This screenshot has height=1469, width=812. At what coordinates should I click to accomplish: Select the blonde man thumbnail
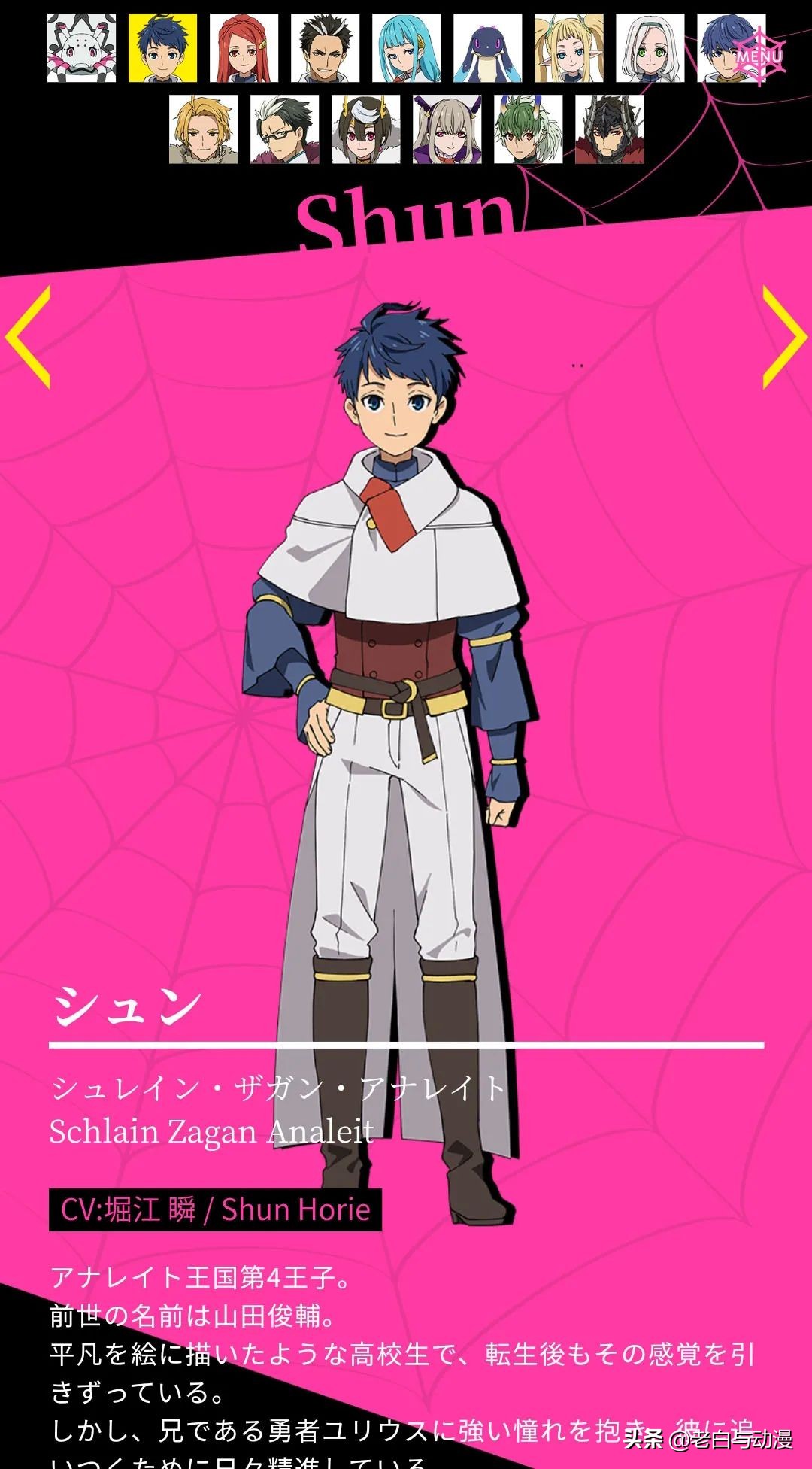pos(203,129)
